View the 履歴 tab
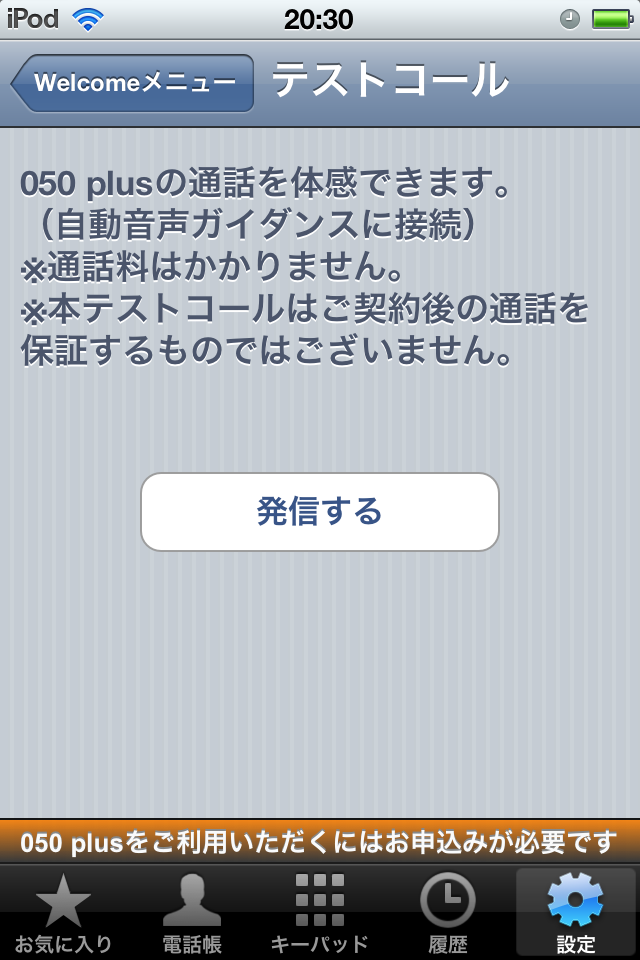This screenshot has width=640, height=960. pos(447,913)
